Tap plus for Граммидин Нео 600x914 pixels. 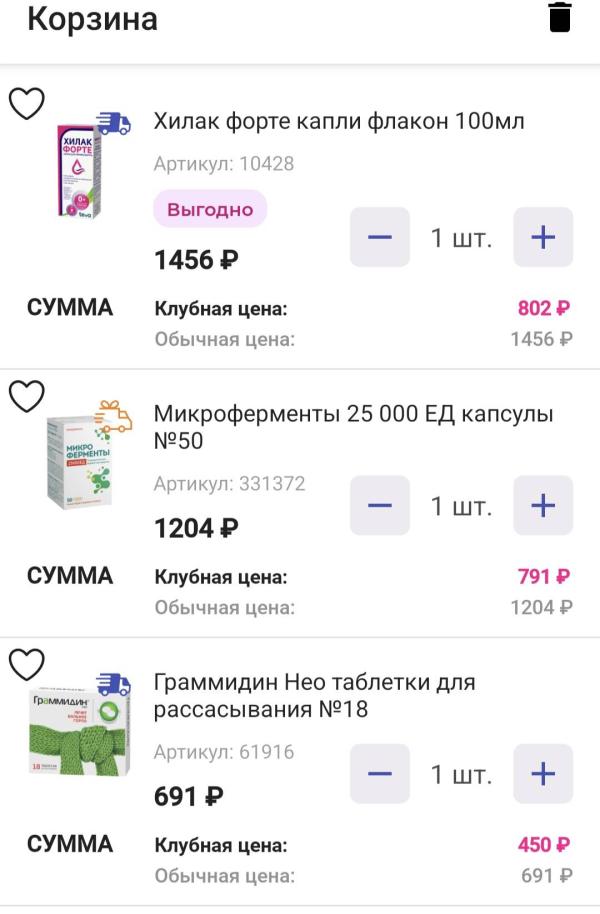(543, 773)
